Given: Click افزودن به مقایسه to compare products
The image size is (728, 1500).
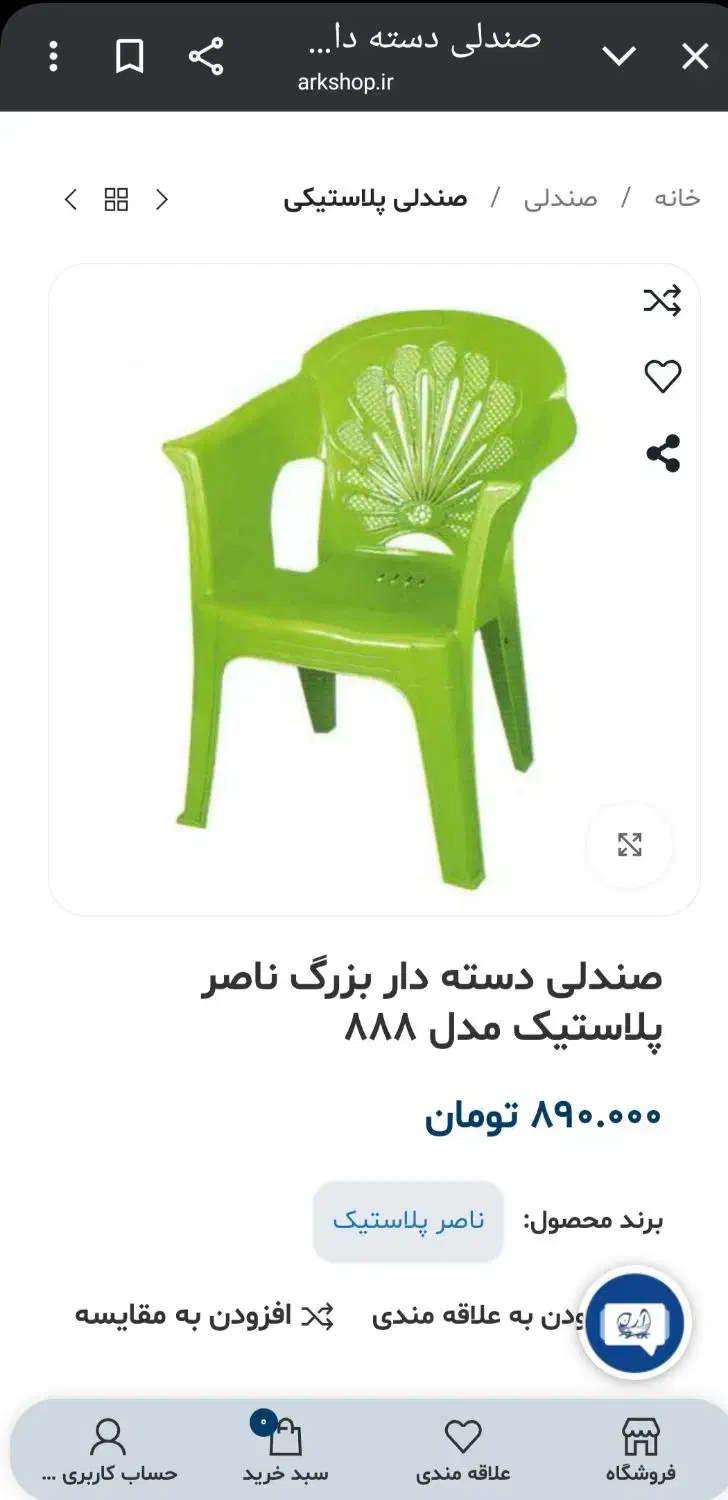Looking at the screenshot, I should 200,1316.
